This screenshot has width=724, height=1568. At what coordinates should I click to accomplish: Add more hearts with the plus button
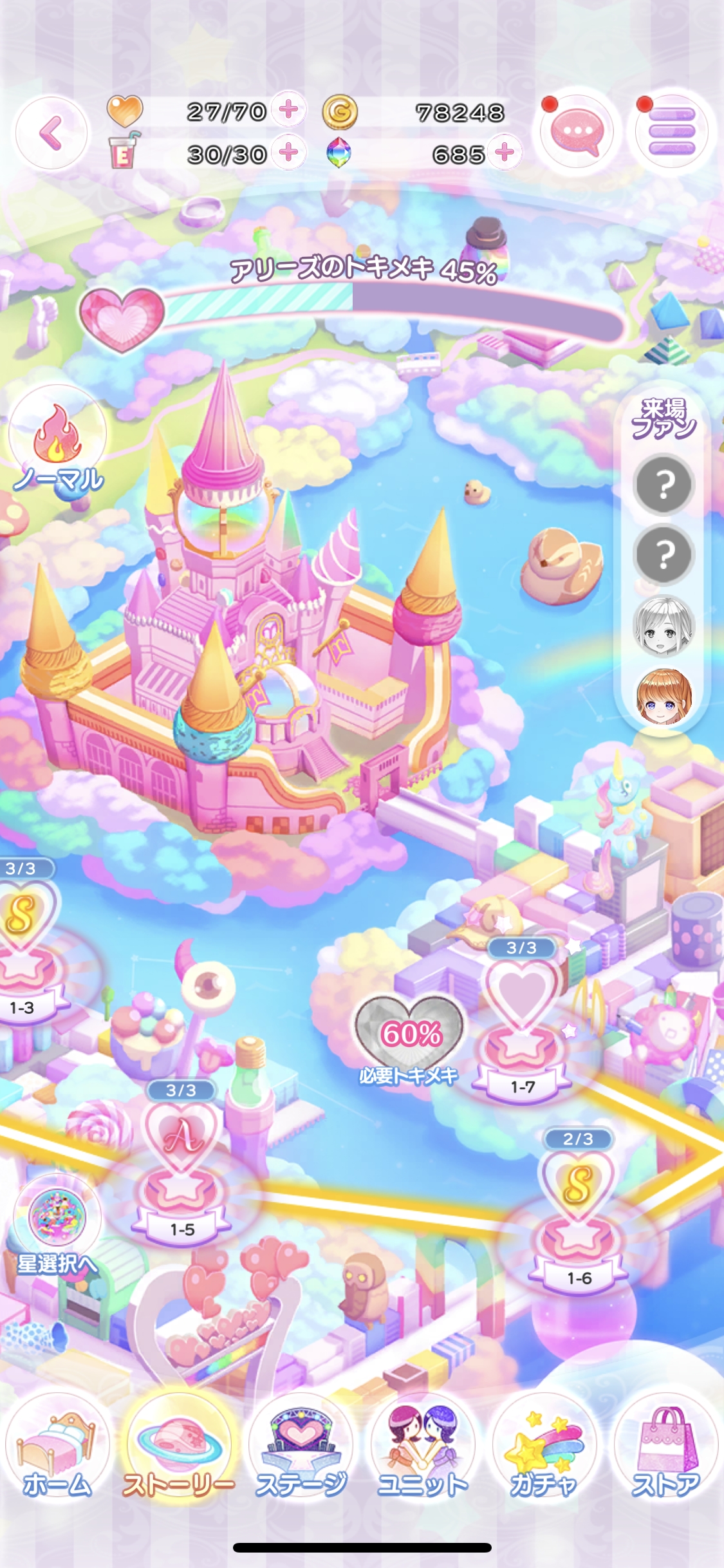(289, 110)
